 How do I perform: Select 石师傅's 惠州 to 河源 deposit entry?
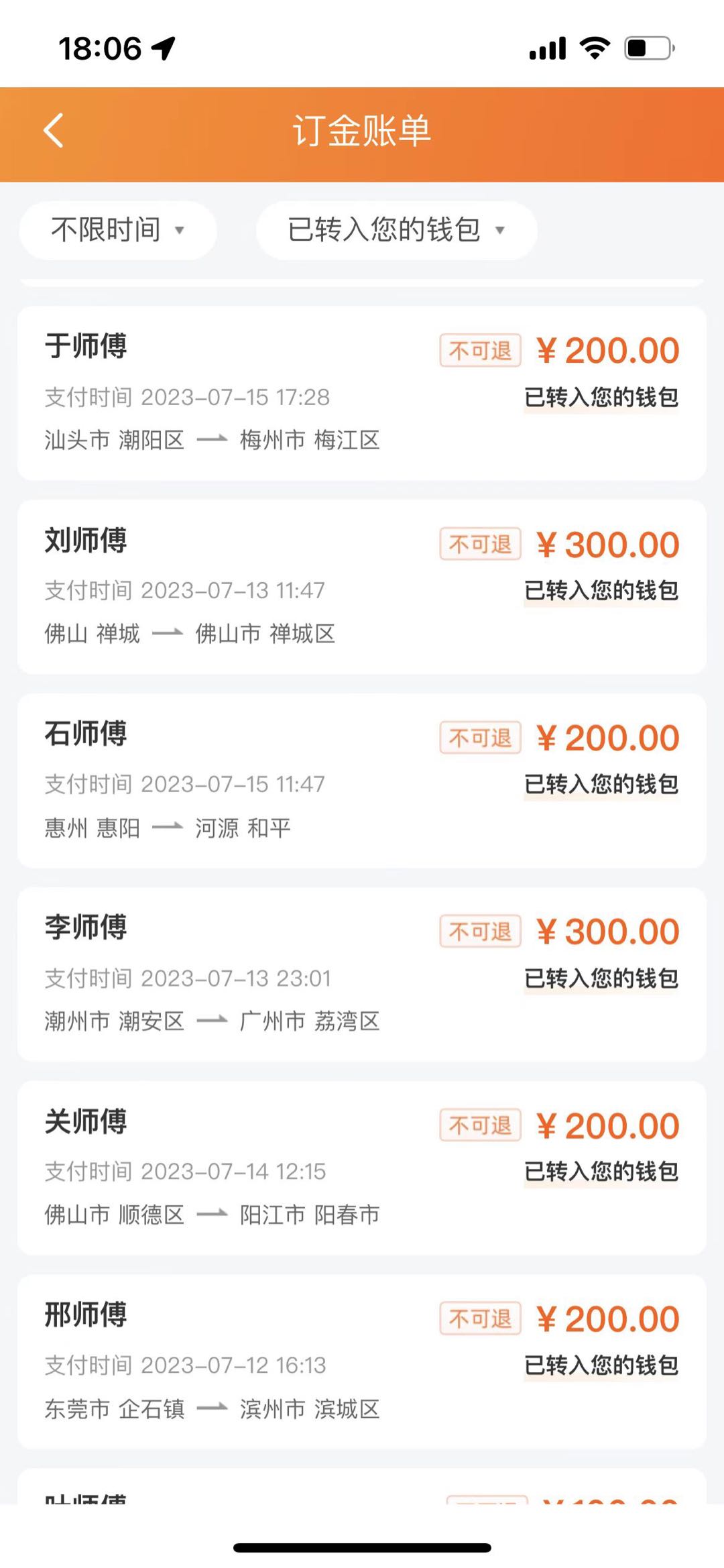tap(362, 781)
